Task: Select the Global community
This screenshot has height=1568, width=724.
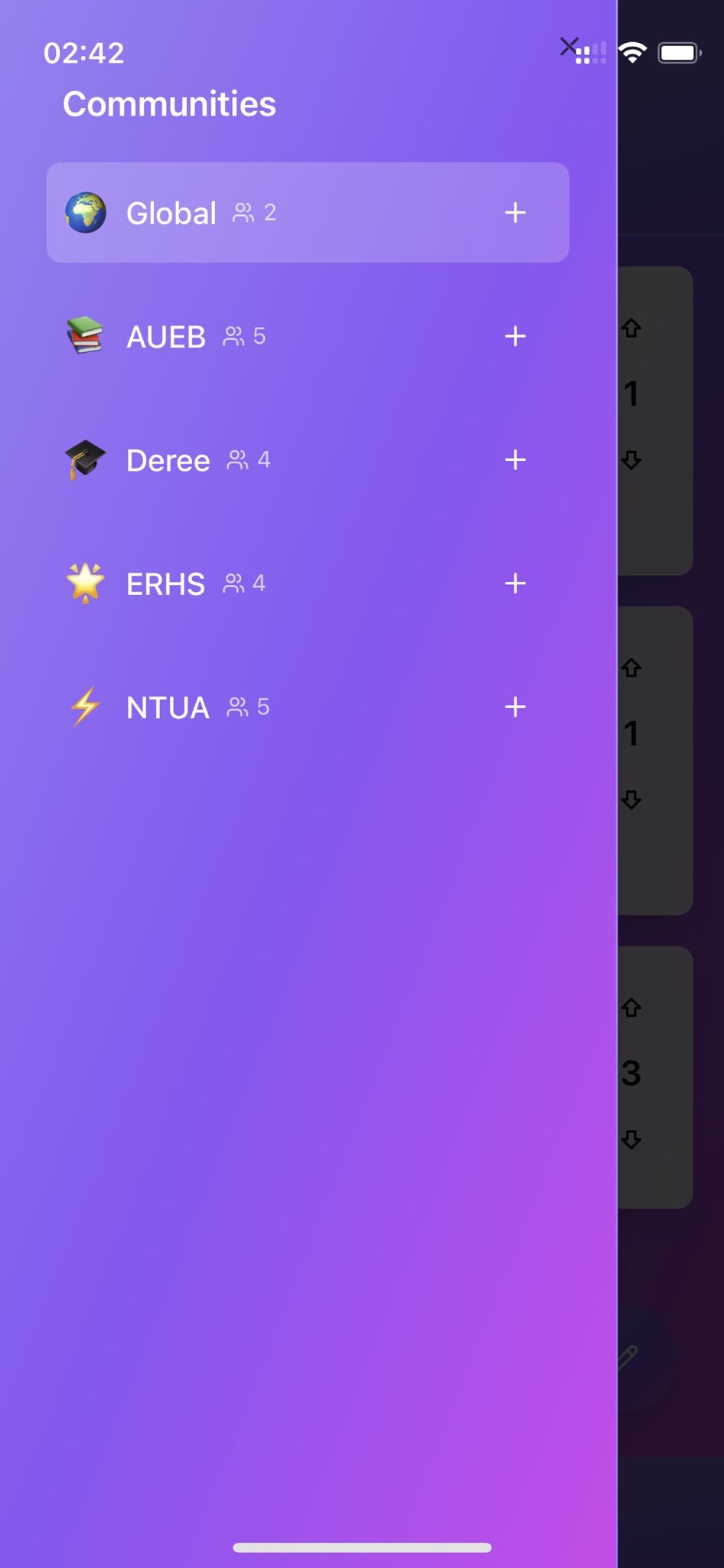Action: (x=308, y=212)
